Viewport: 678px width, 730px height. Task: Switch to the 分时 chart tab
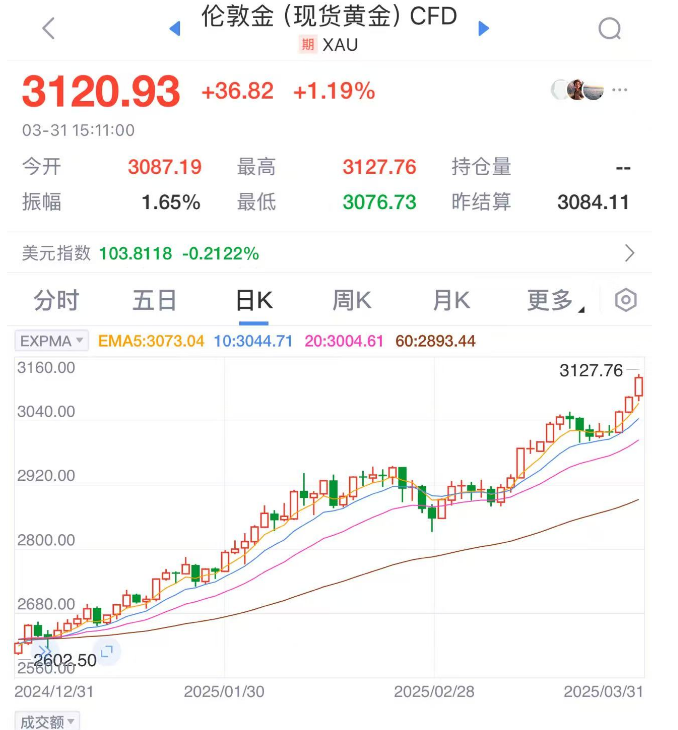[x=55, y=300]
